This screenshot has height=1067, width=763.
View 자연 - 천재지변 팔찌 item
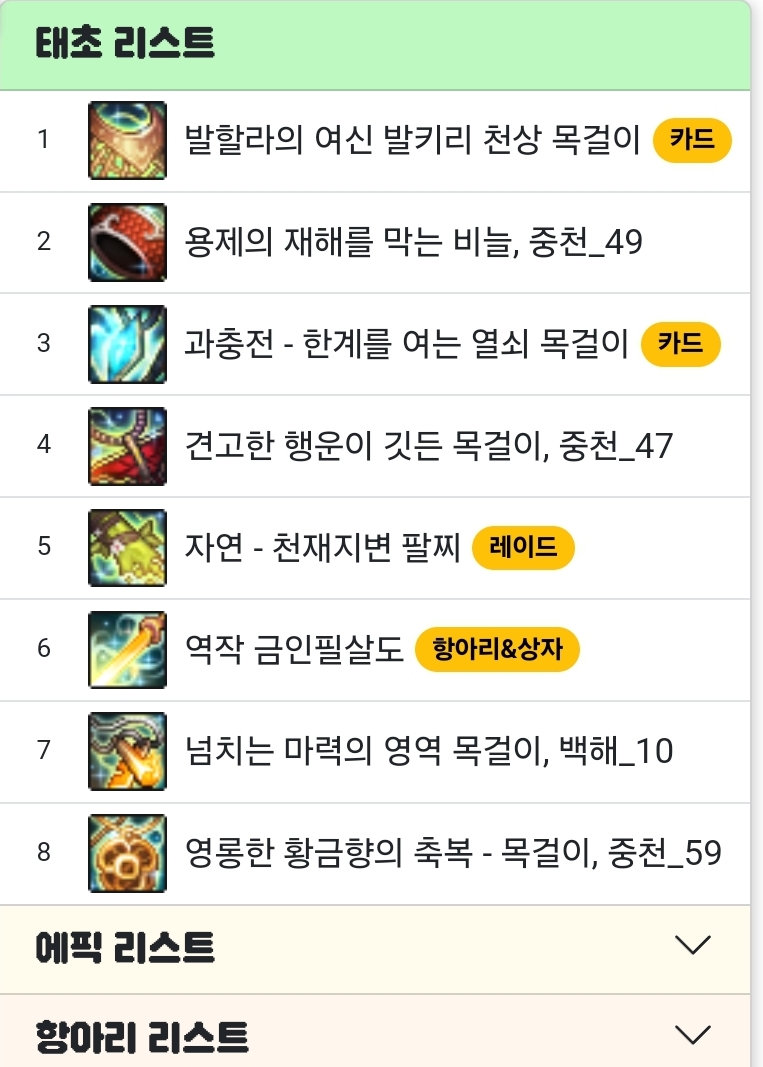click(322, 548)
